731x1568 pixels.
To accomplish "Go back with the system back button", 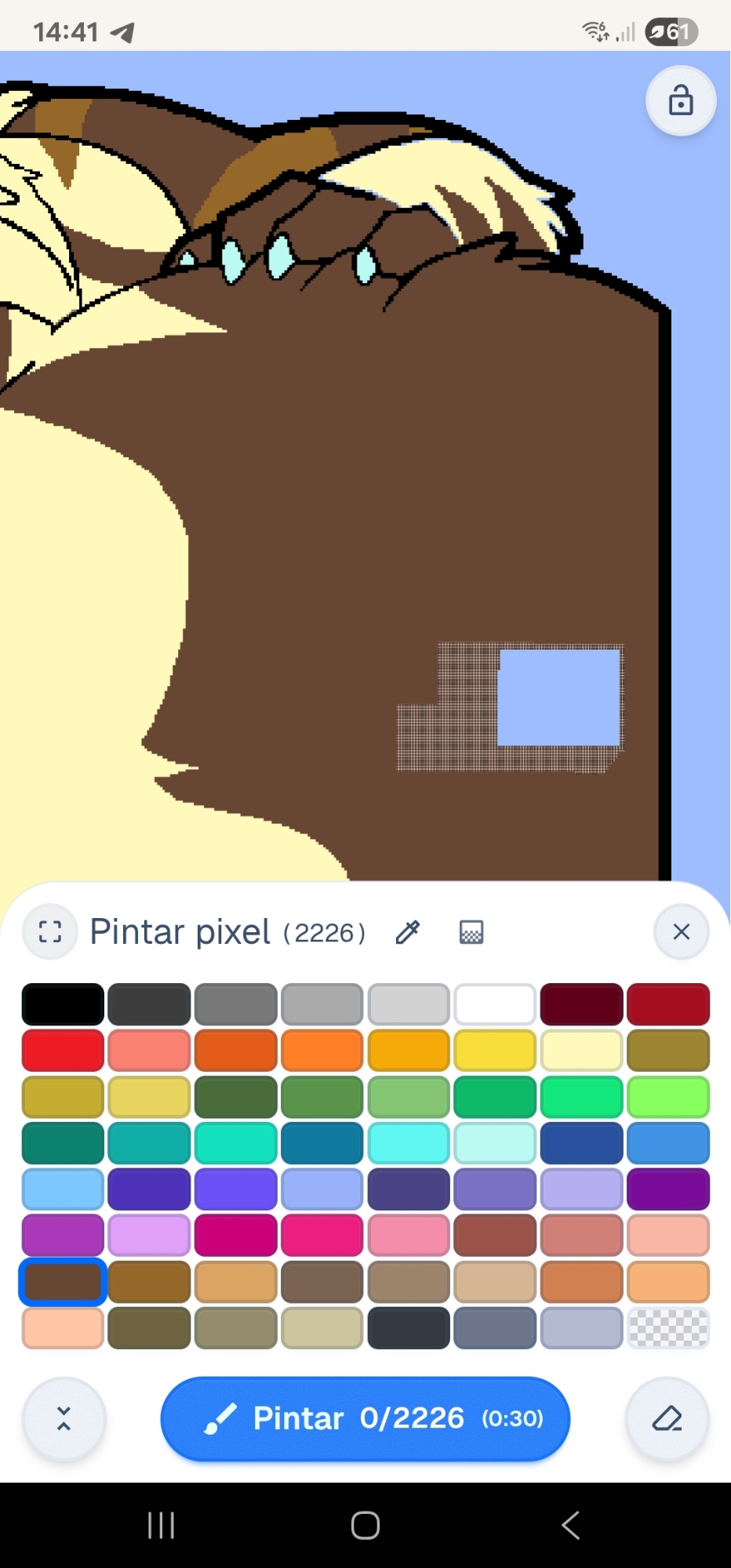I will [570, 1525].
